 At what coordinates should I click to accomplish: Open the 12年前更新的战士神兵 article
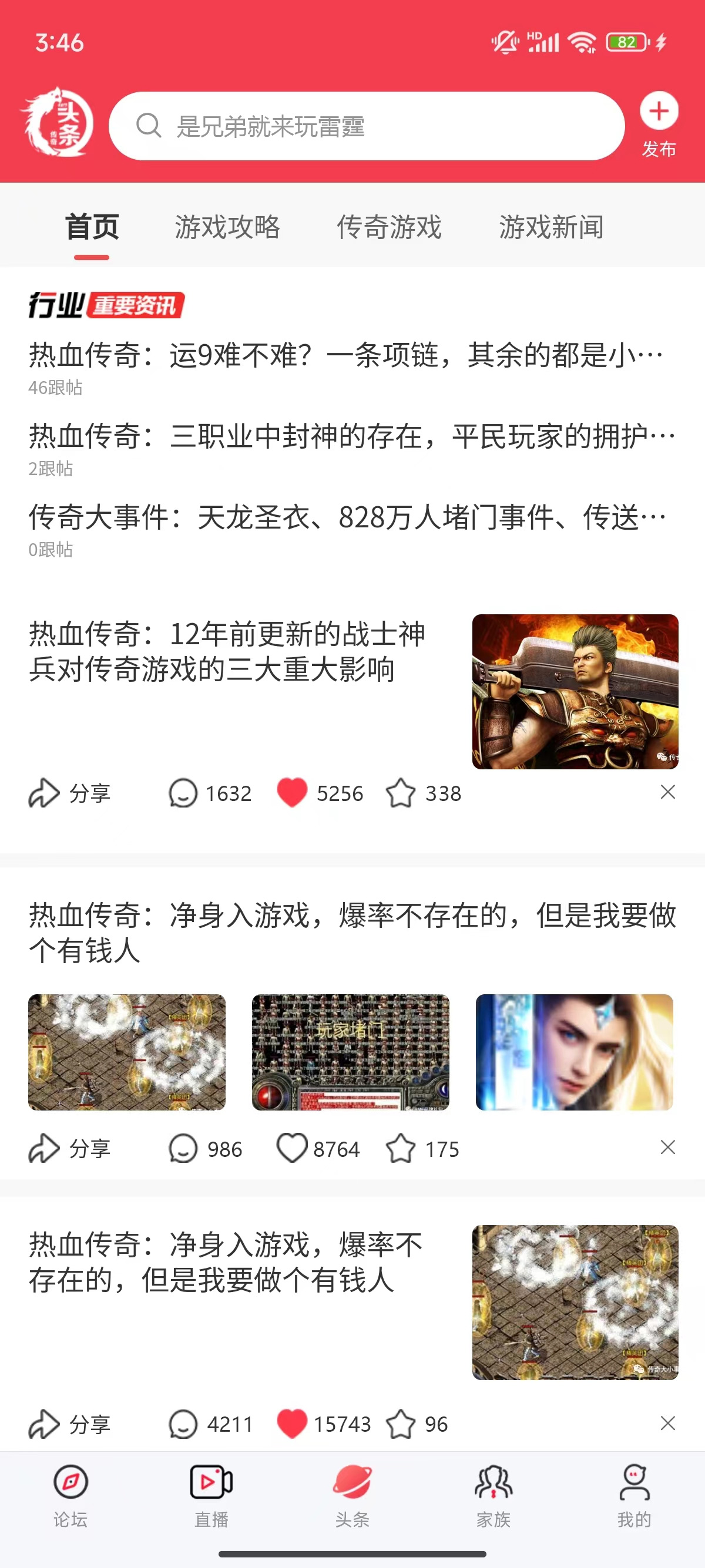coord(227,651)
